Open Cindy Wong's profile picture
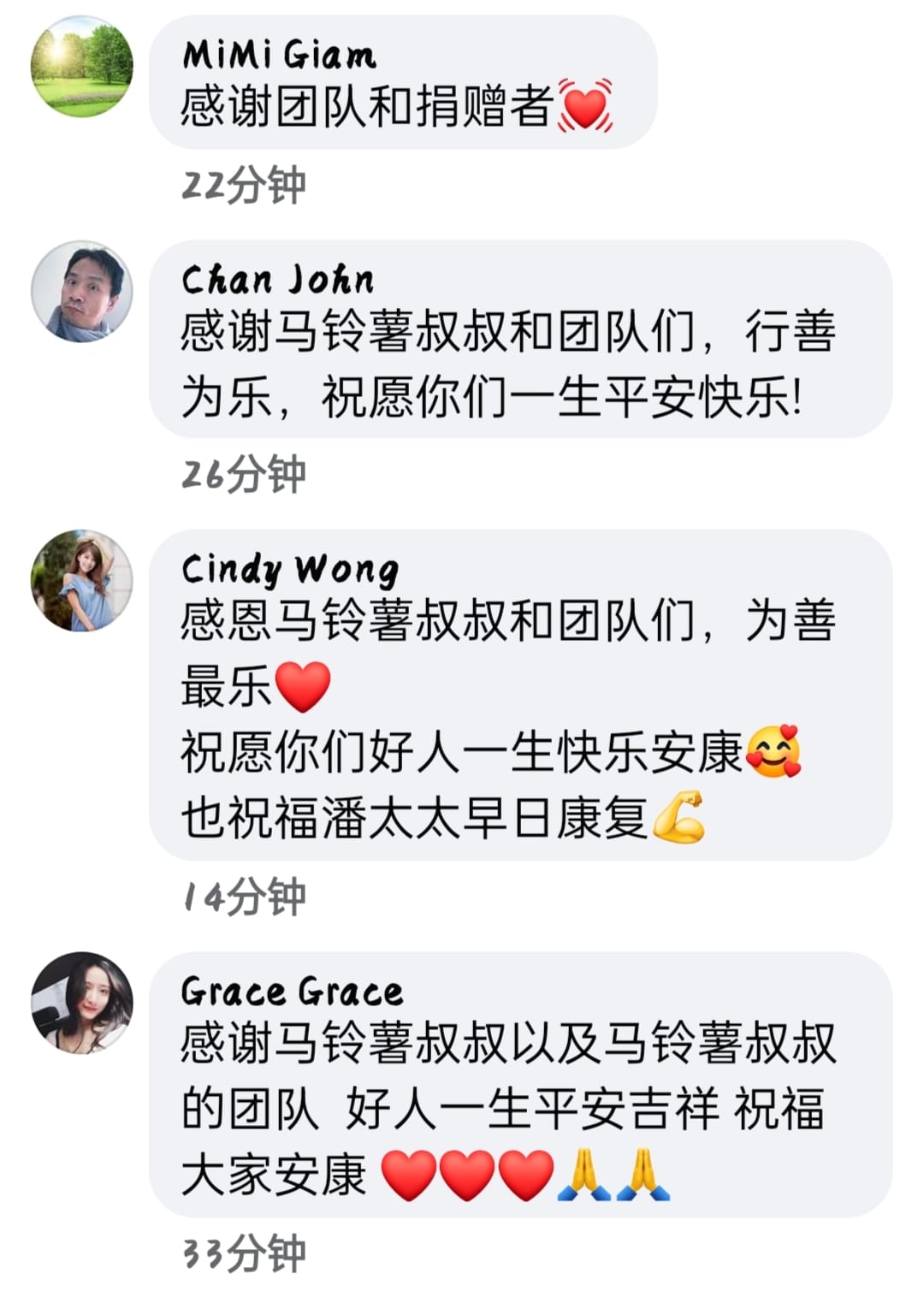924x1297 pixels. (x=82, y=580)
